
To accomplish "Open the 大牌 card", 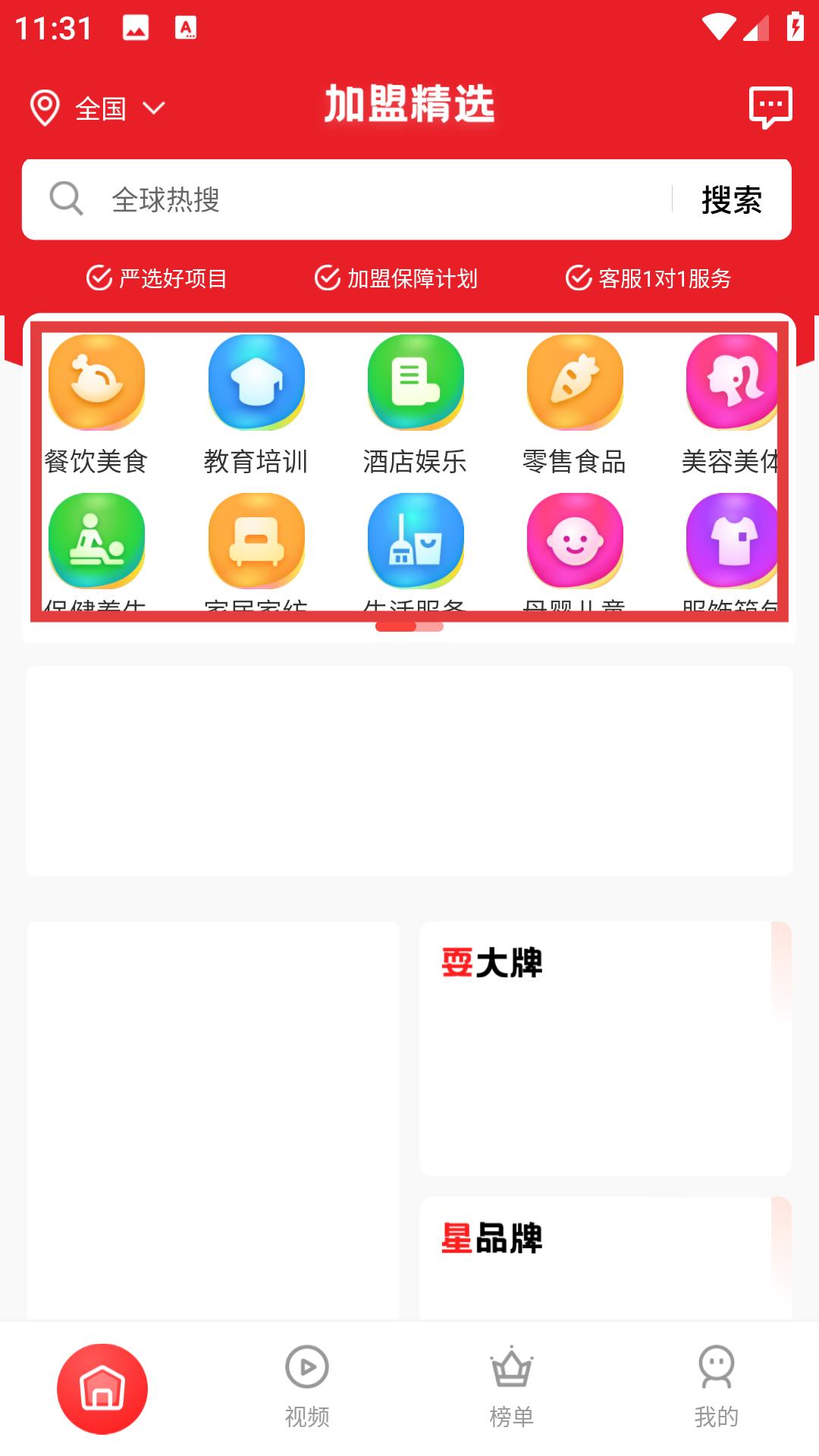I will (x=604, y=1048).
